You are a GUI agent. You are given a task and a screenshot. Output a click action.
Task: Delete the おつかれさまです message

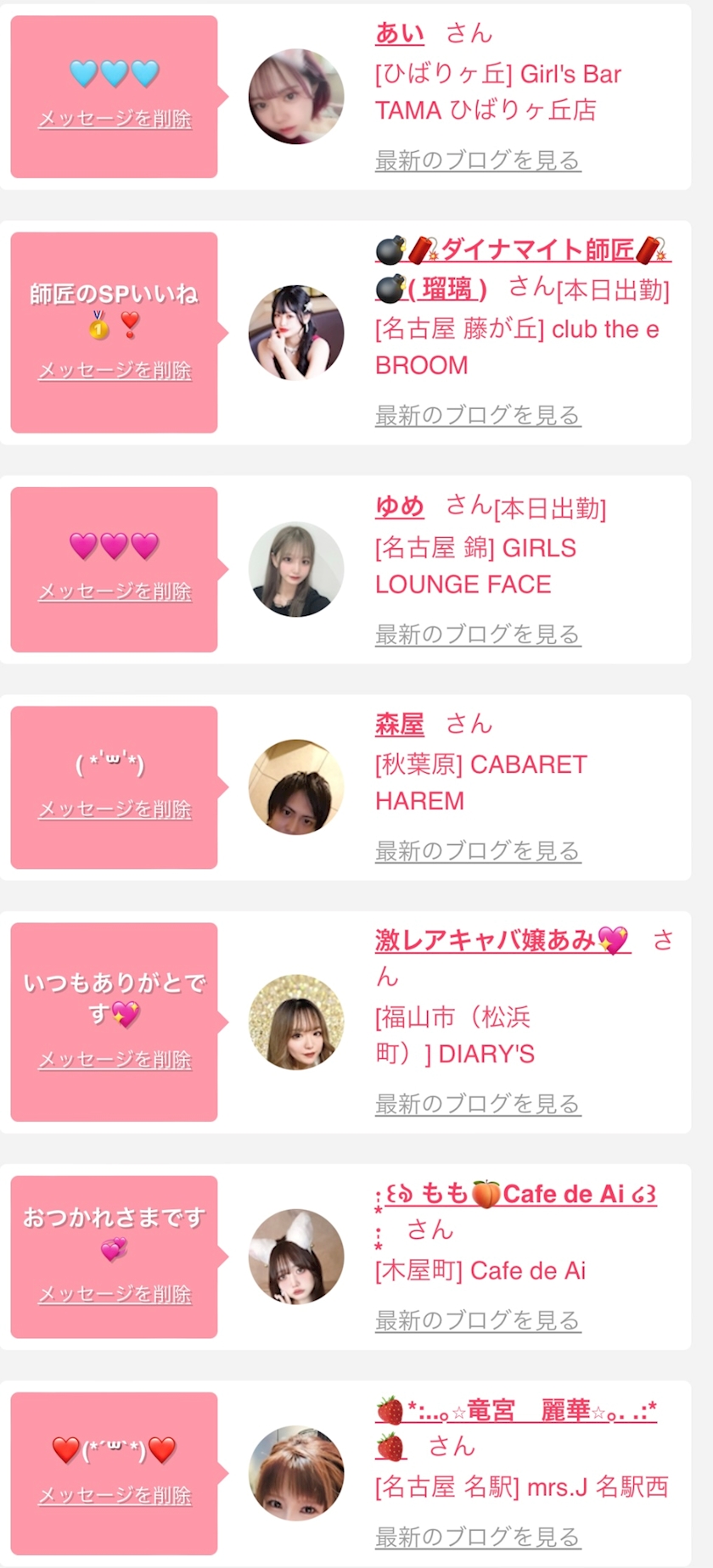(x=115, y=1294)
